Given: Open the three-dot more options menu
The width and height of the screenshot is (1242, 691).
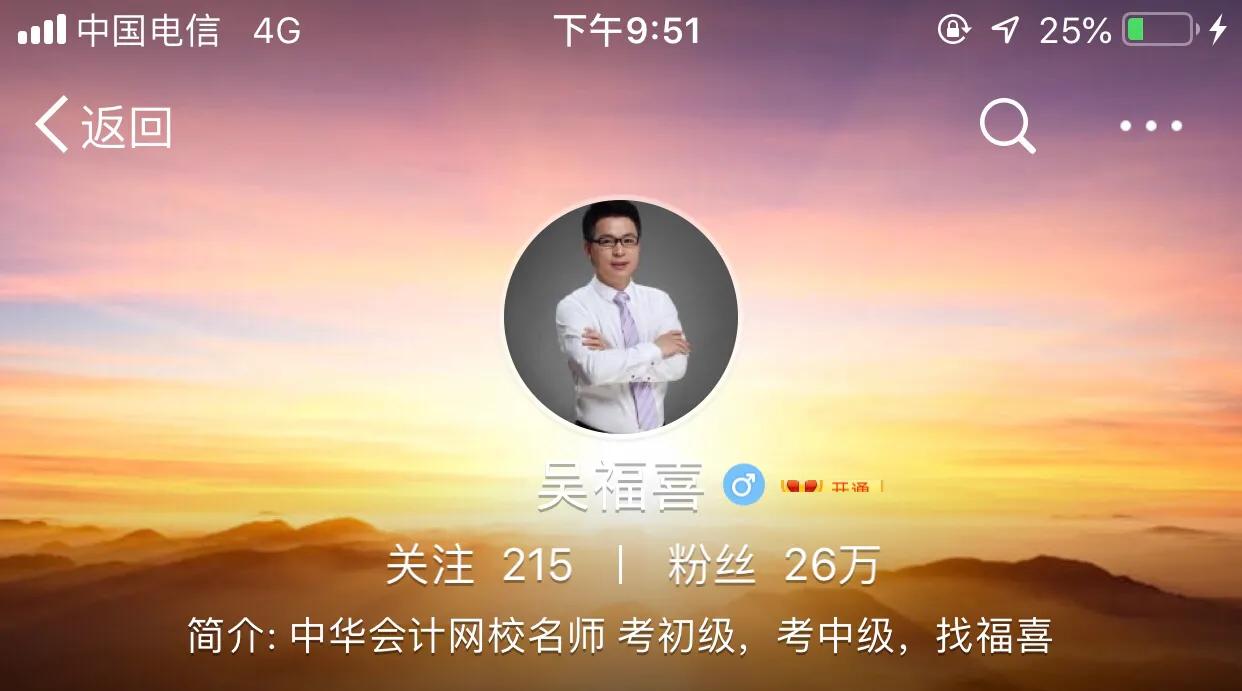Looking at the screenshot, I should tap(1151, 126).
